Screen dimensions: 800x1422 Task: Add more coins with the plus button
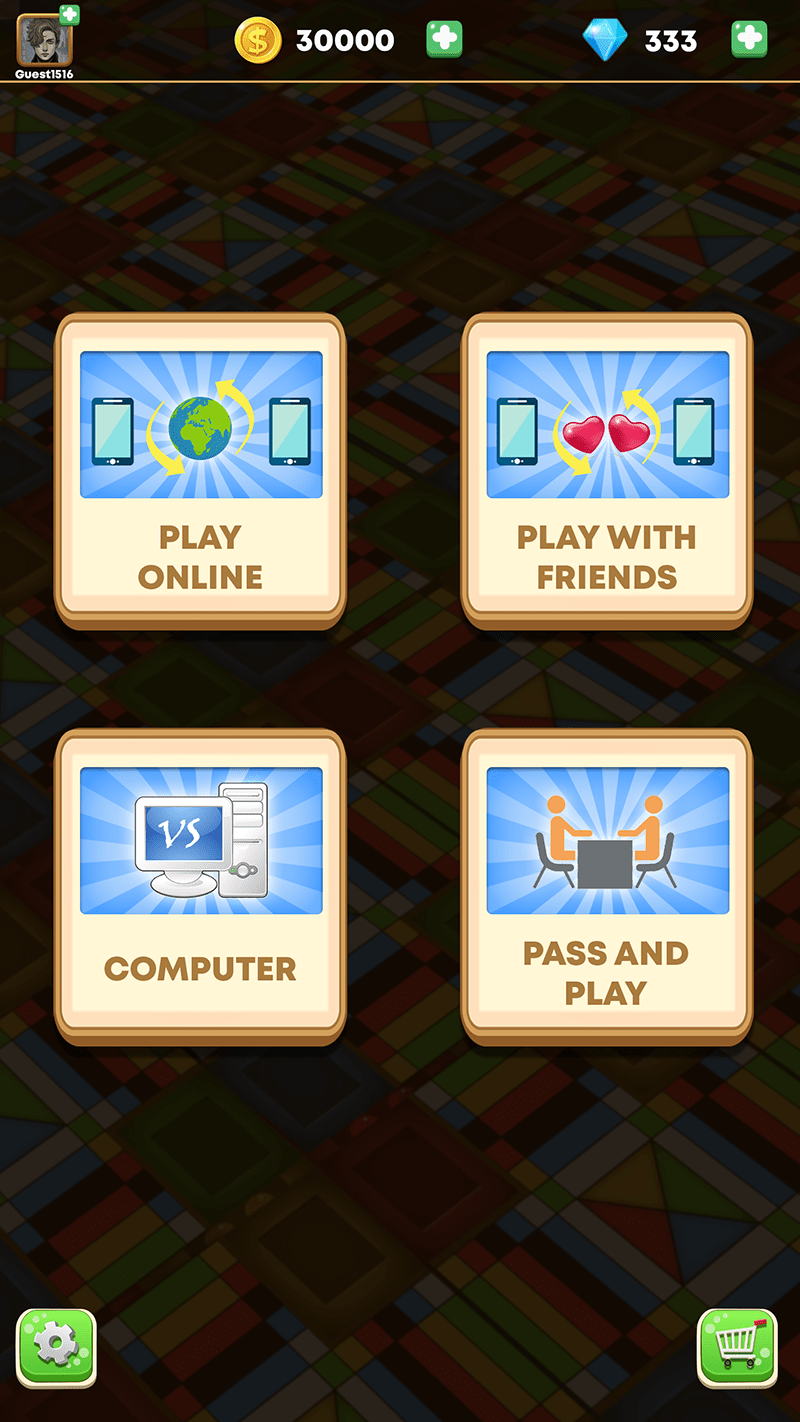point(444,40)
